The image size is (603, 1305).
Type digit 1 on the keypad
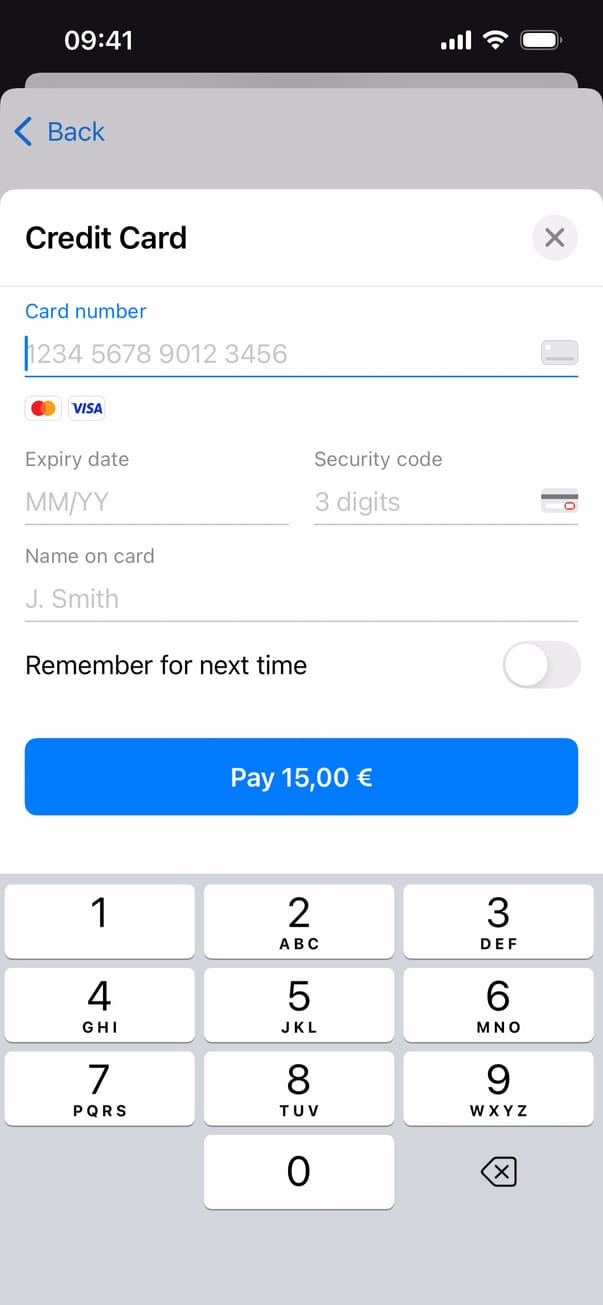(x=99, y=921)
